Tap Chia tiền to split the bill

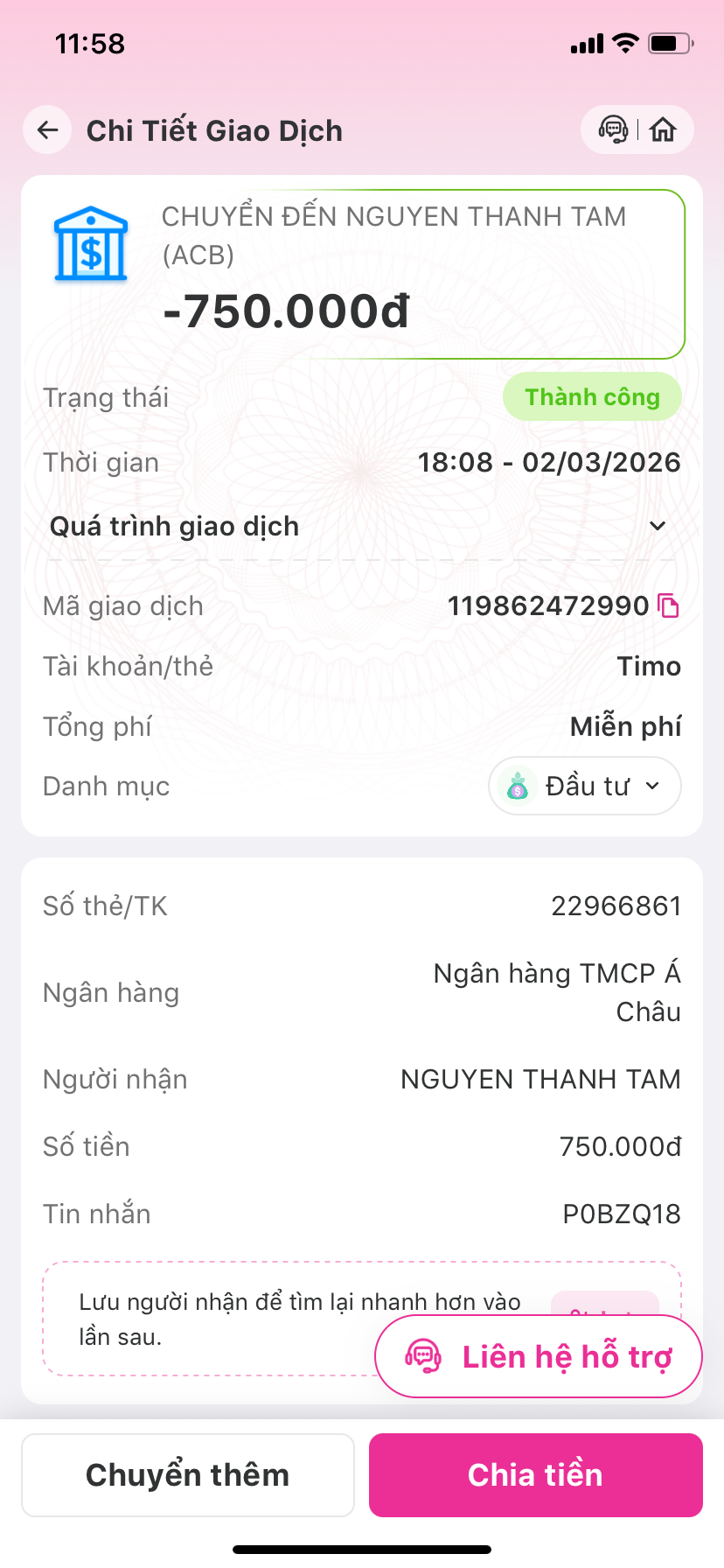tap(536, 1474)
